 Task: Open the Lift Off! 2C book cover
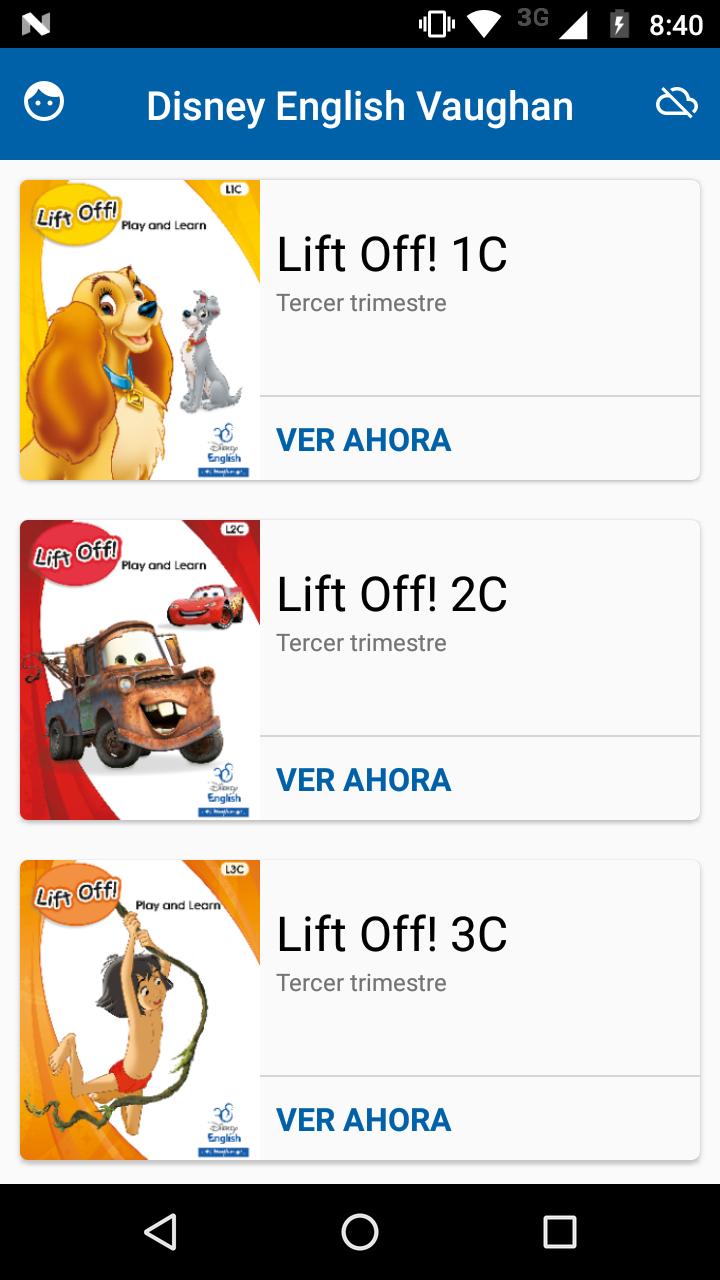point(140,670)
